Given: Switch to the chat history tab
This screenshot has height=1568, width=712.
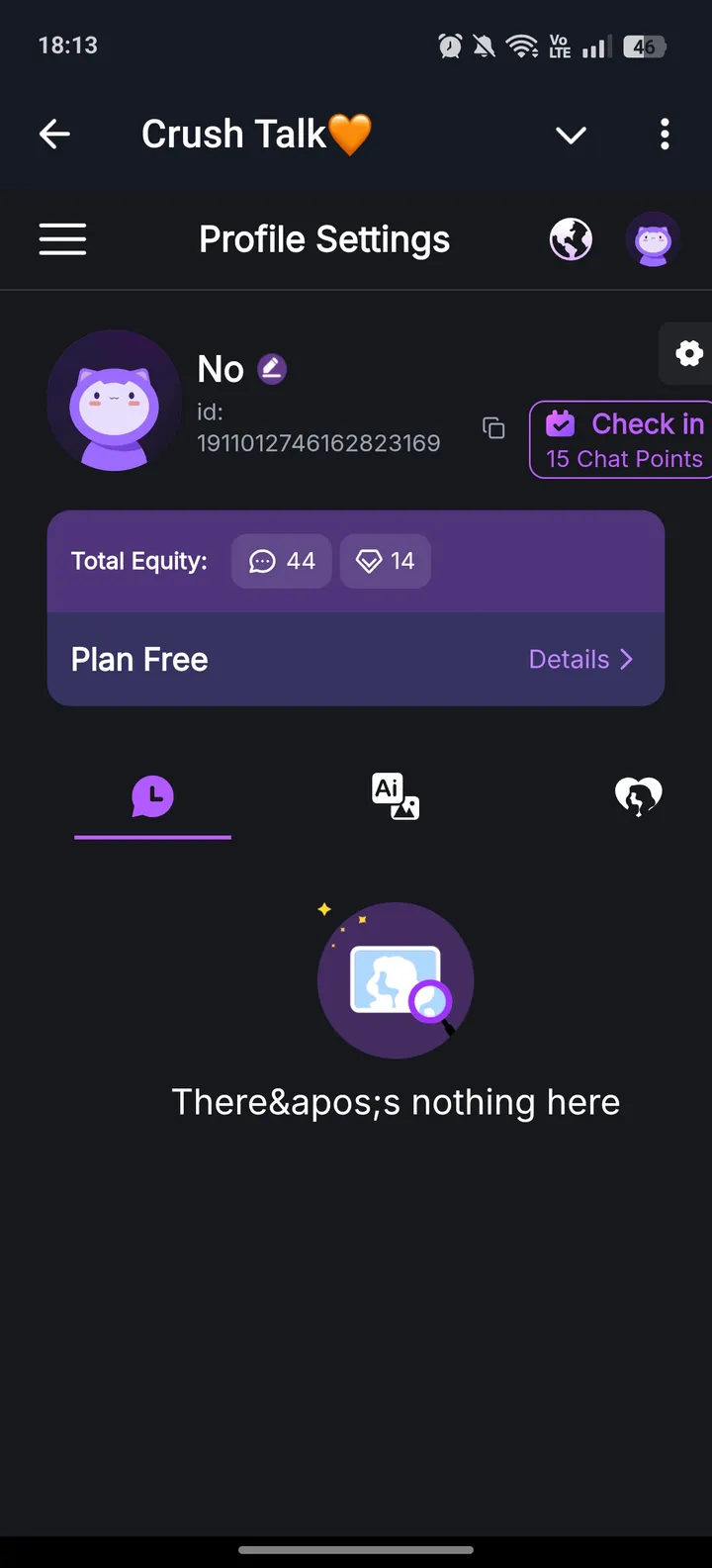Looking at the screenshot, I should point(152,797).
